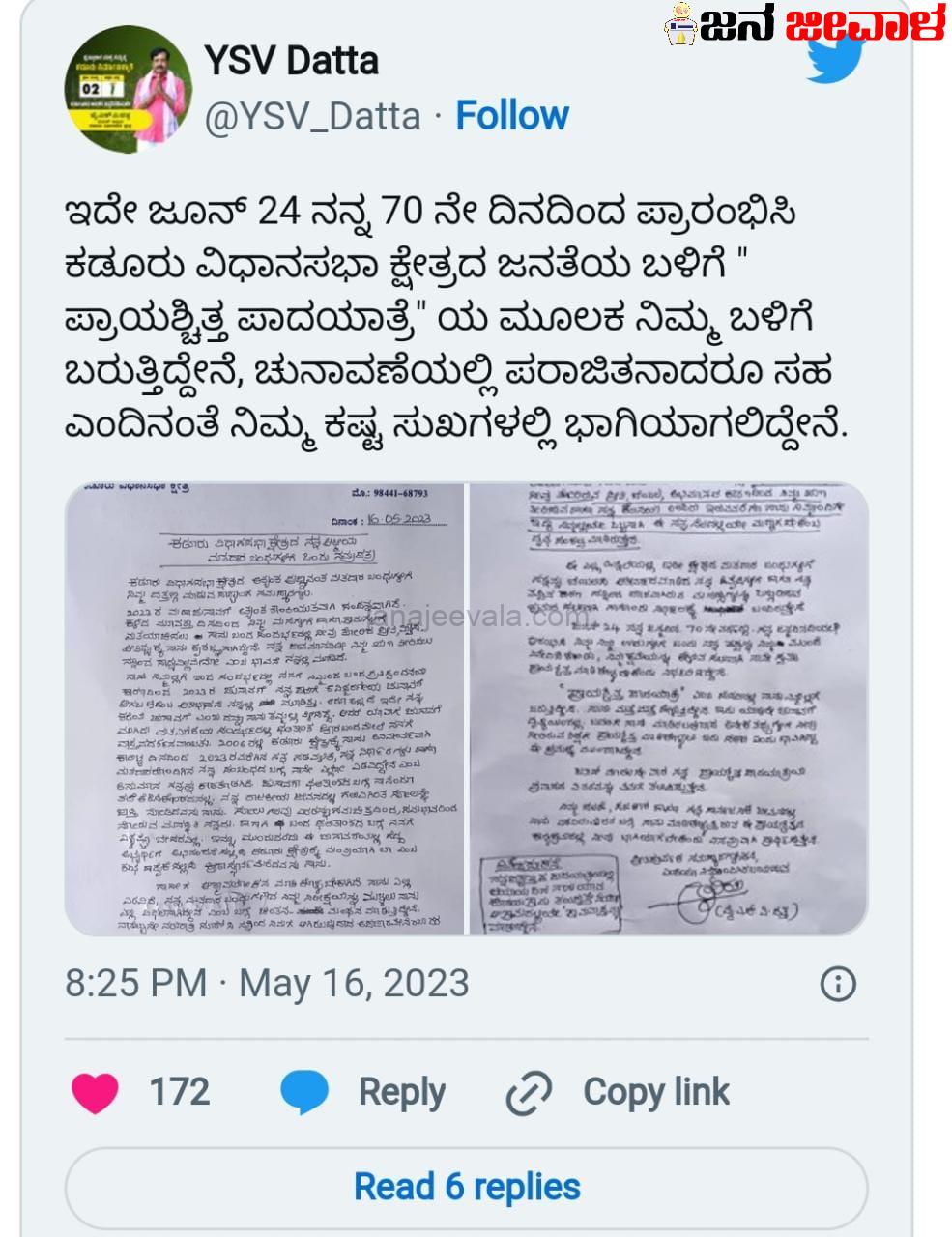Open the tweet info icon
952x1237 pixels.
[x=837, y=984]
